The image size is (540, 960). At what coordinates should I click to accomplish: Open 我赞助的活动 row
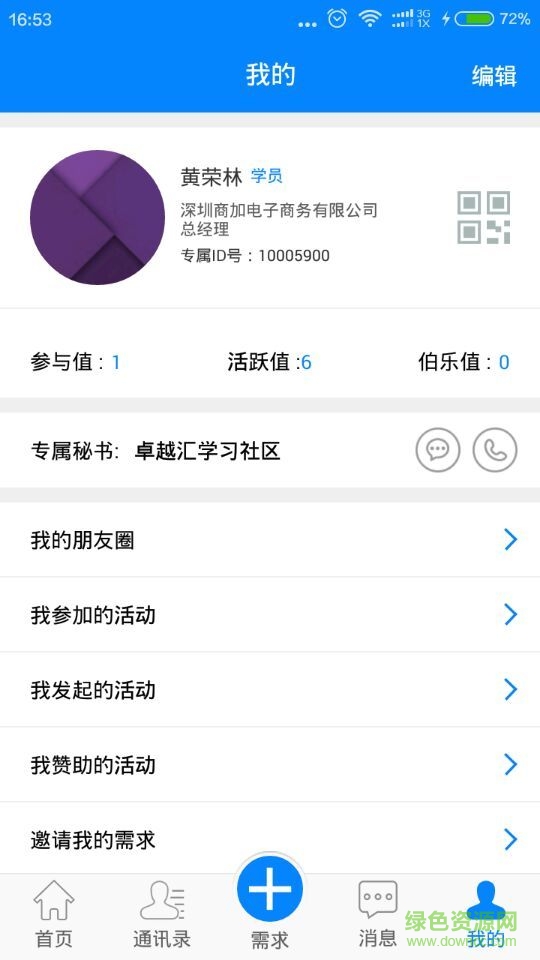pyautogui.click(x=270, y=765)
